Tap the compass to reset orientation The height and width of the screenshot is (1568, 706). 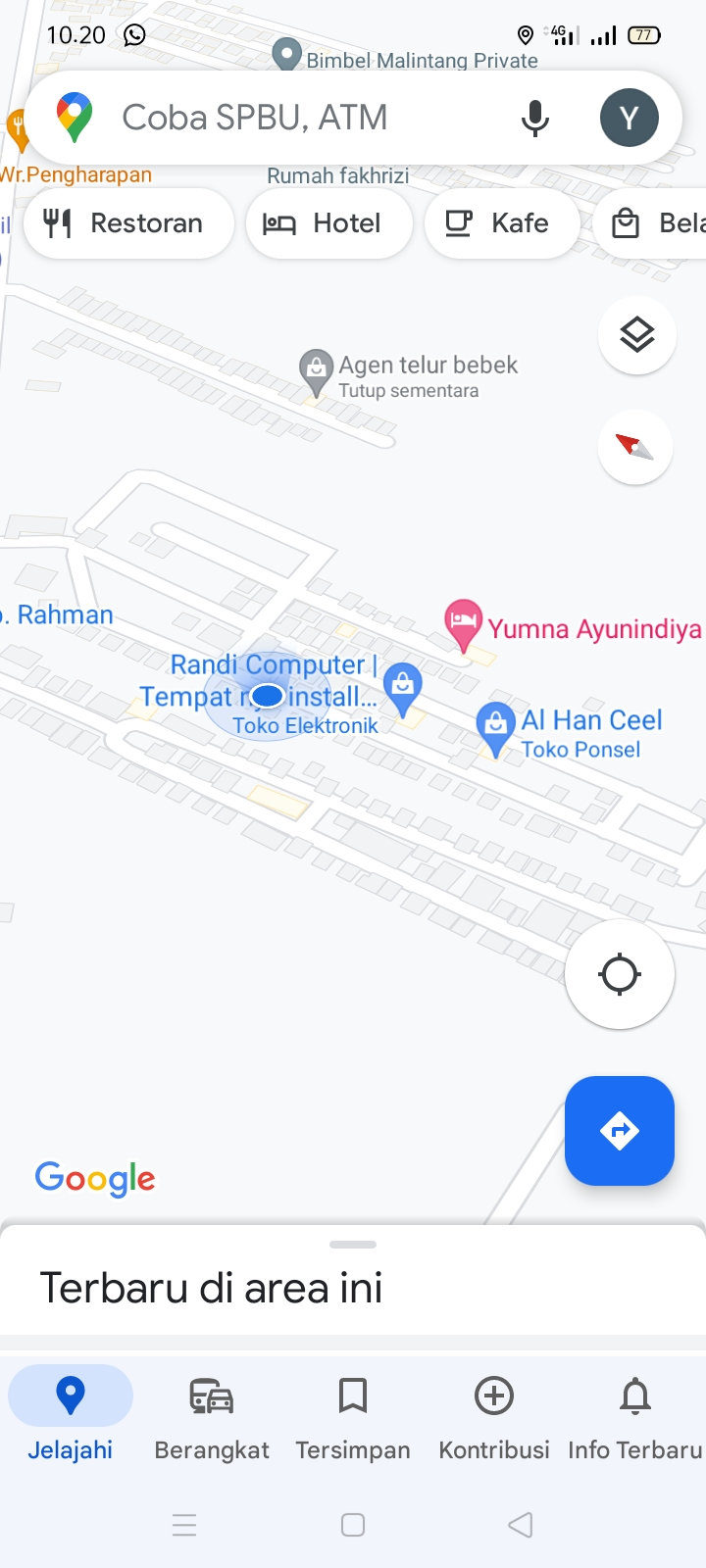pyautogui.click(x=636, y=447)
